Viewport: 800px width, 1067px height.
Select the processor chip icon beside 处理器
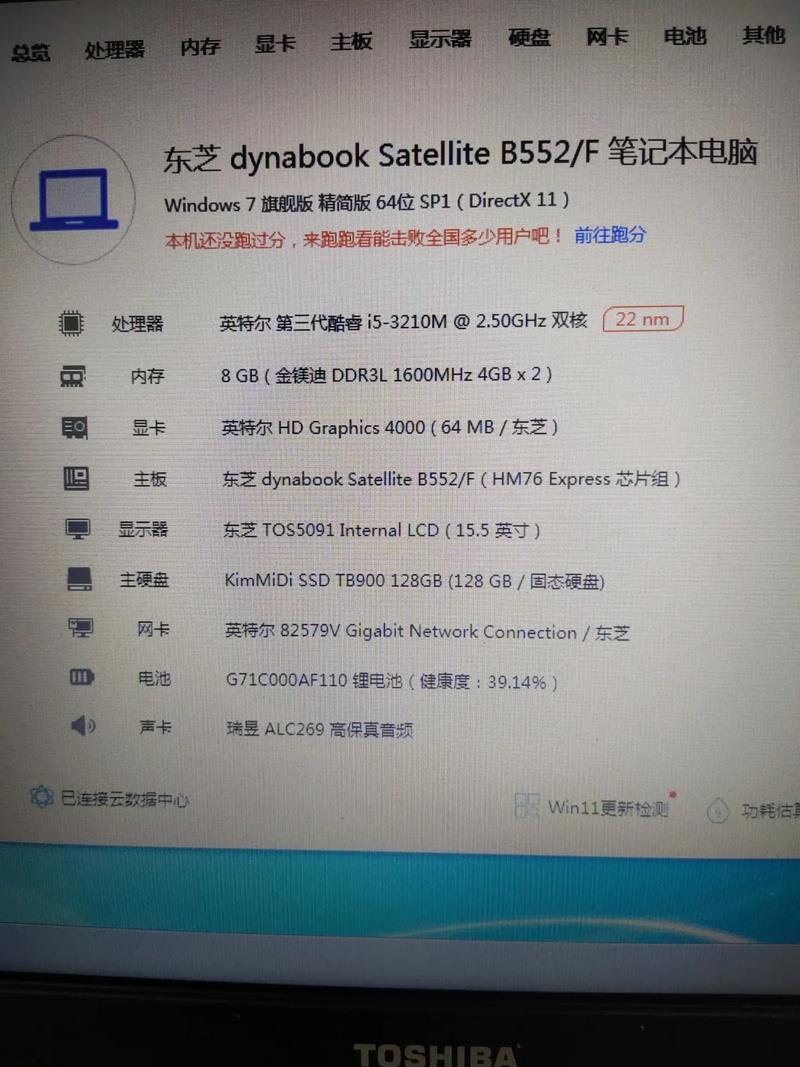71,322
